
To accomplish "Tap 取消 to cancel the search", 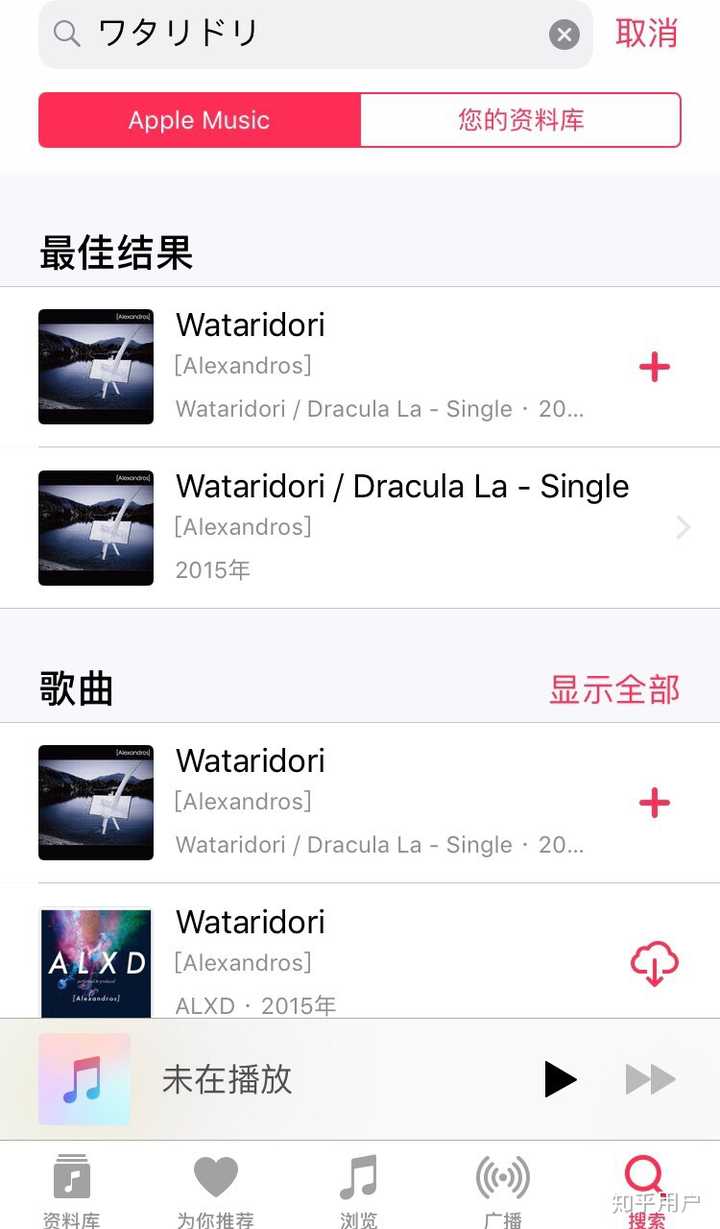I will (x=646, y=34).
